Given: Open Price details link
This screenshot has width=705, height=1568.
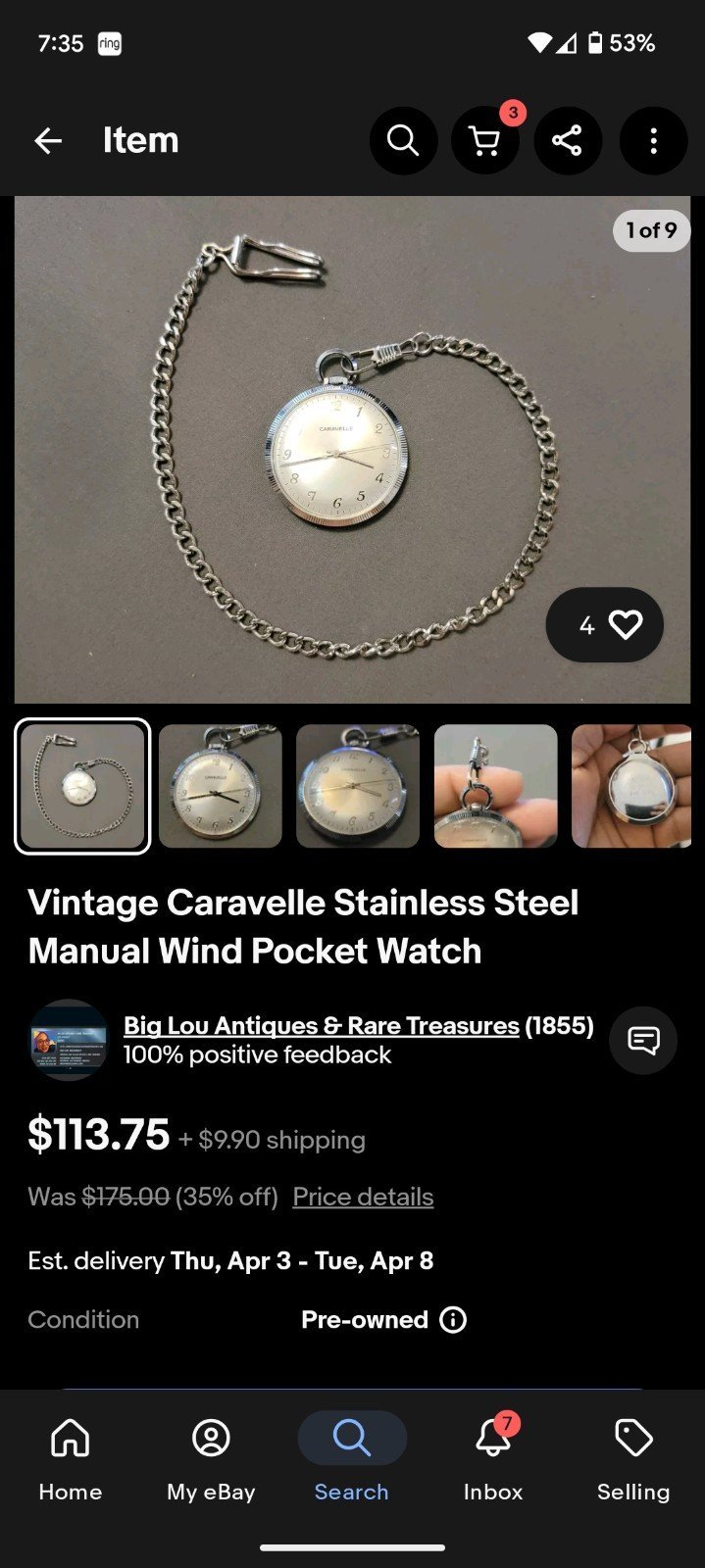Looking at the screenshot, I should 363,1197.
